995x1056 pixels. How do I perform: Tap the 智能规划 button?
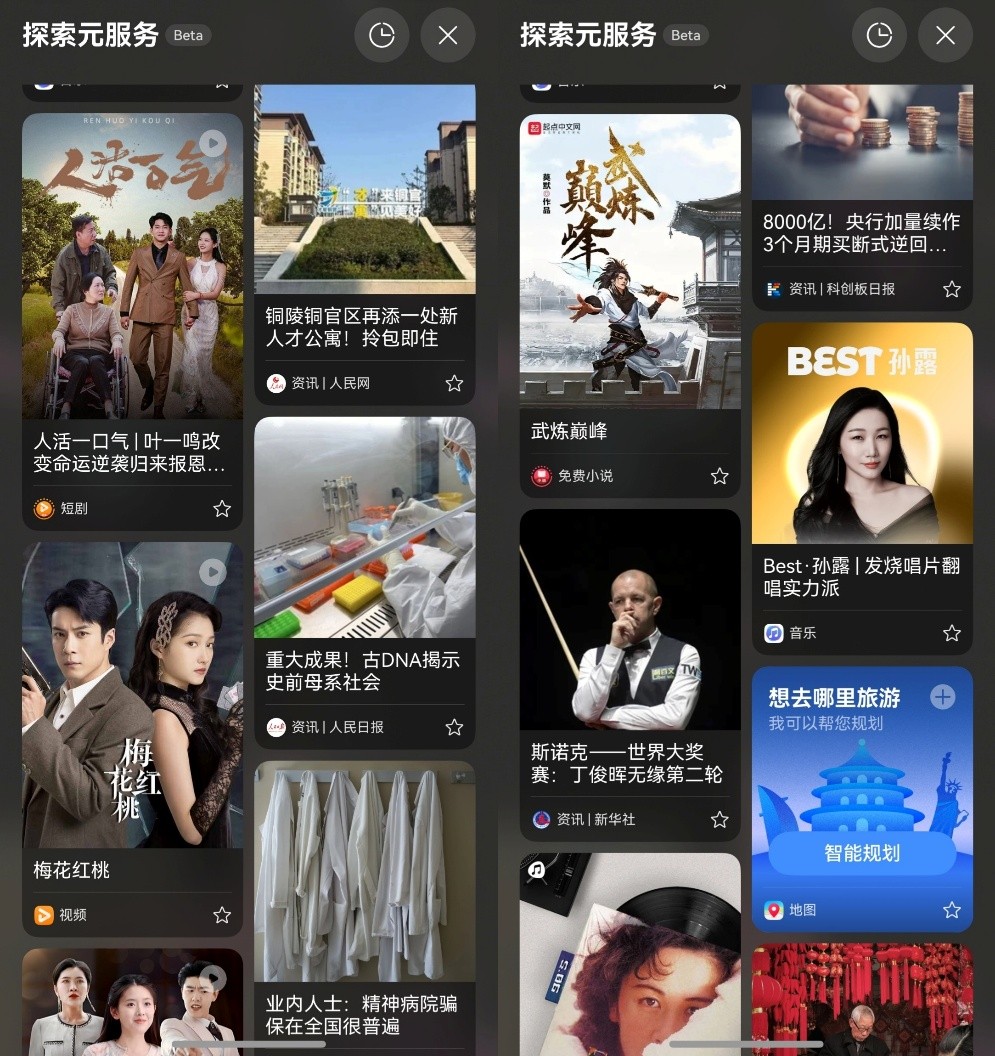862,853
